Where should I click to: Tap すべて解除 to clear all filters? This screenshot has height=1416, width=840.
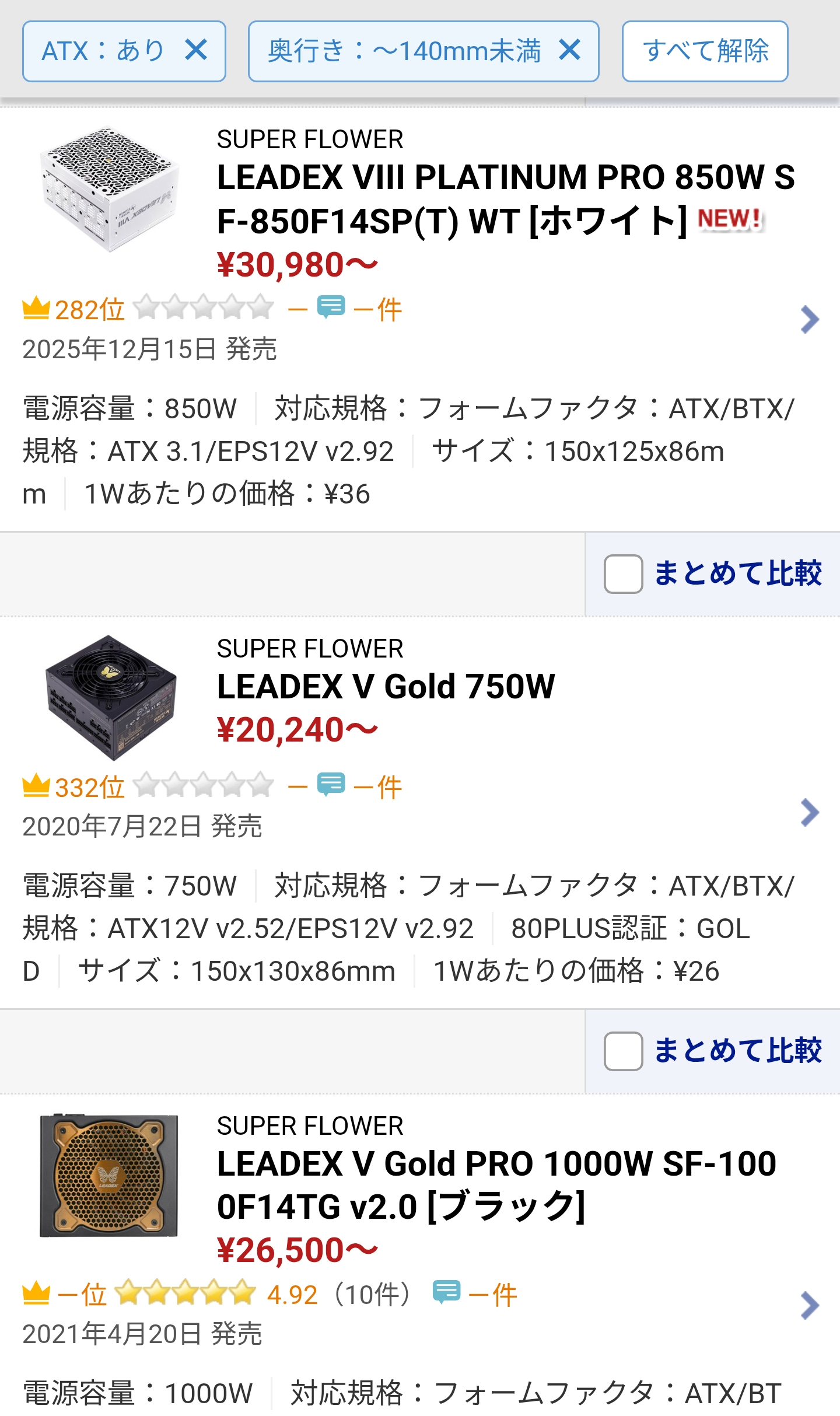point(705,51)
